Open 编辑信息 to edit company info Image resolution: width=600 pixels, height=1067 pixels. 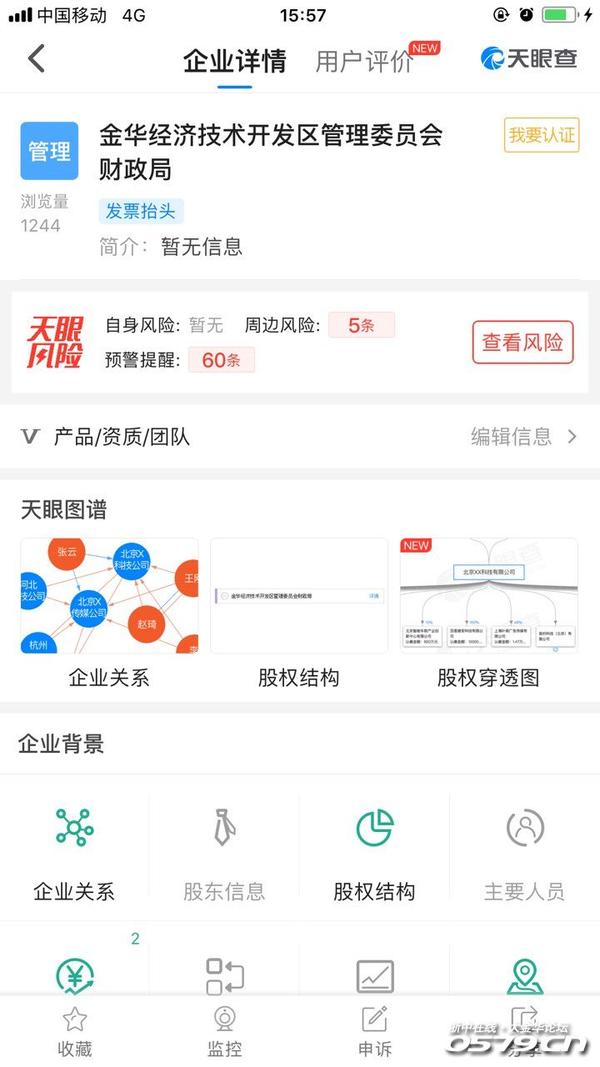523,436
